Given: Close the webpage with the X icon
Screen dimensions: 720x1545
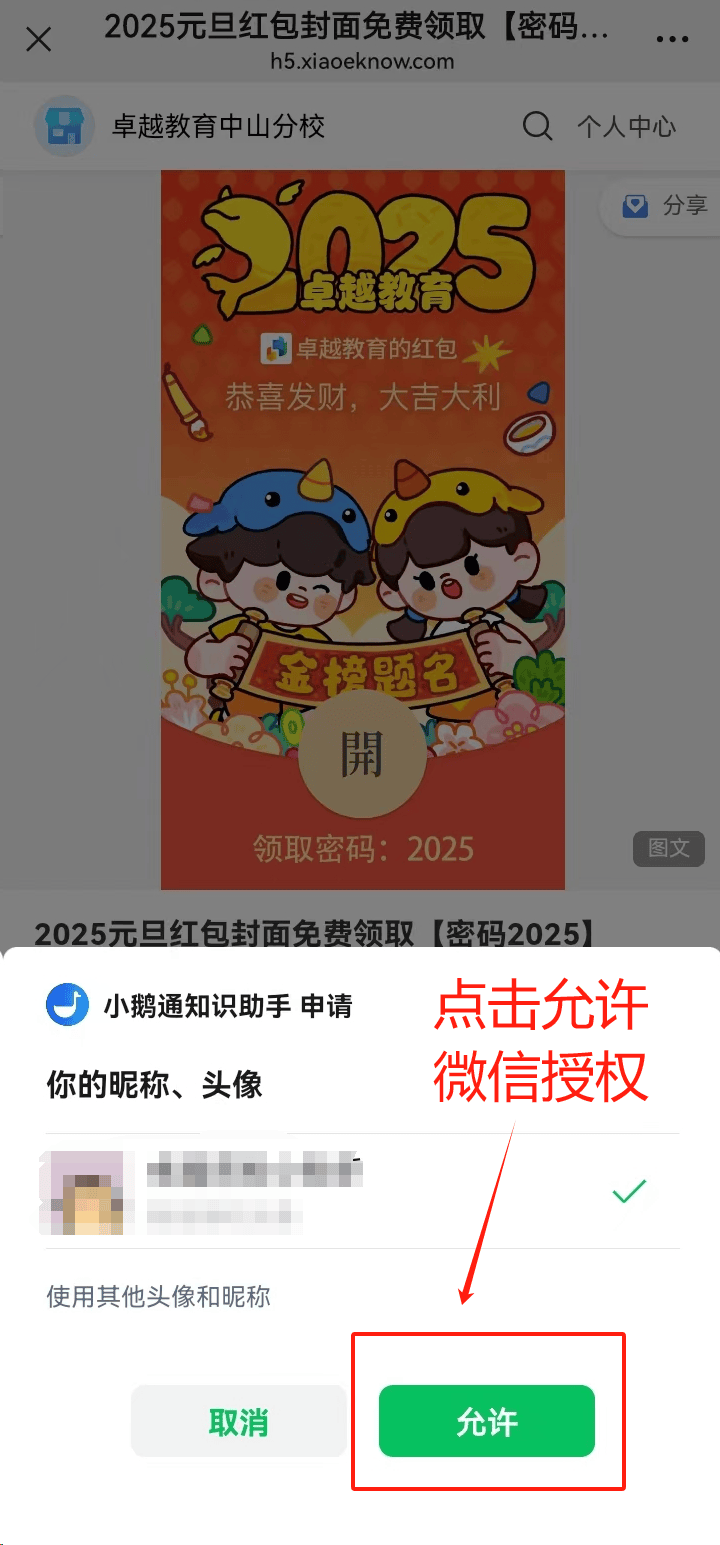Looking at the screenshot, I should (39, 40).
